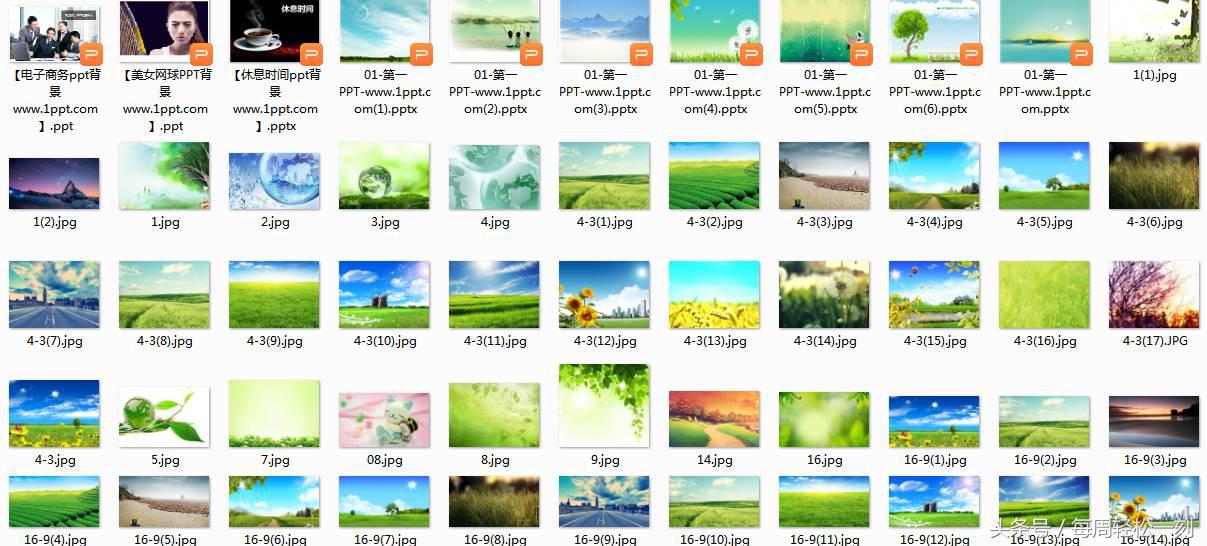Image resolution: width=1207 pixels, height=546 pixels.
Task: Select the image 4-3(17).JPG
Action: click(1154, 295)
